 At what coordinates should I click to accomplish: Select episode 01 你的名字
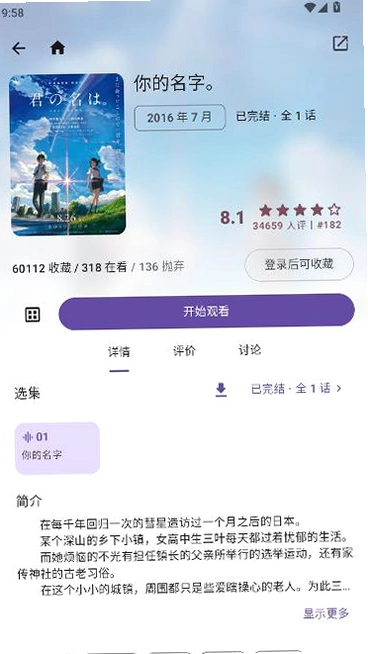coord(58,448)
